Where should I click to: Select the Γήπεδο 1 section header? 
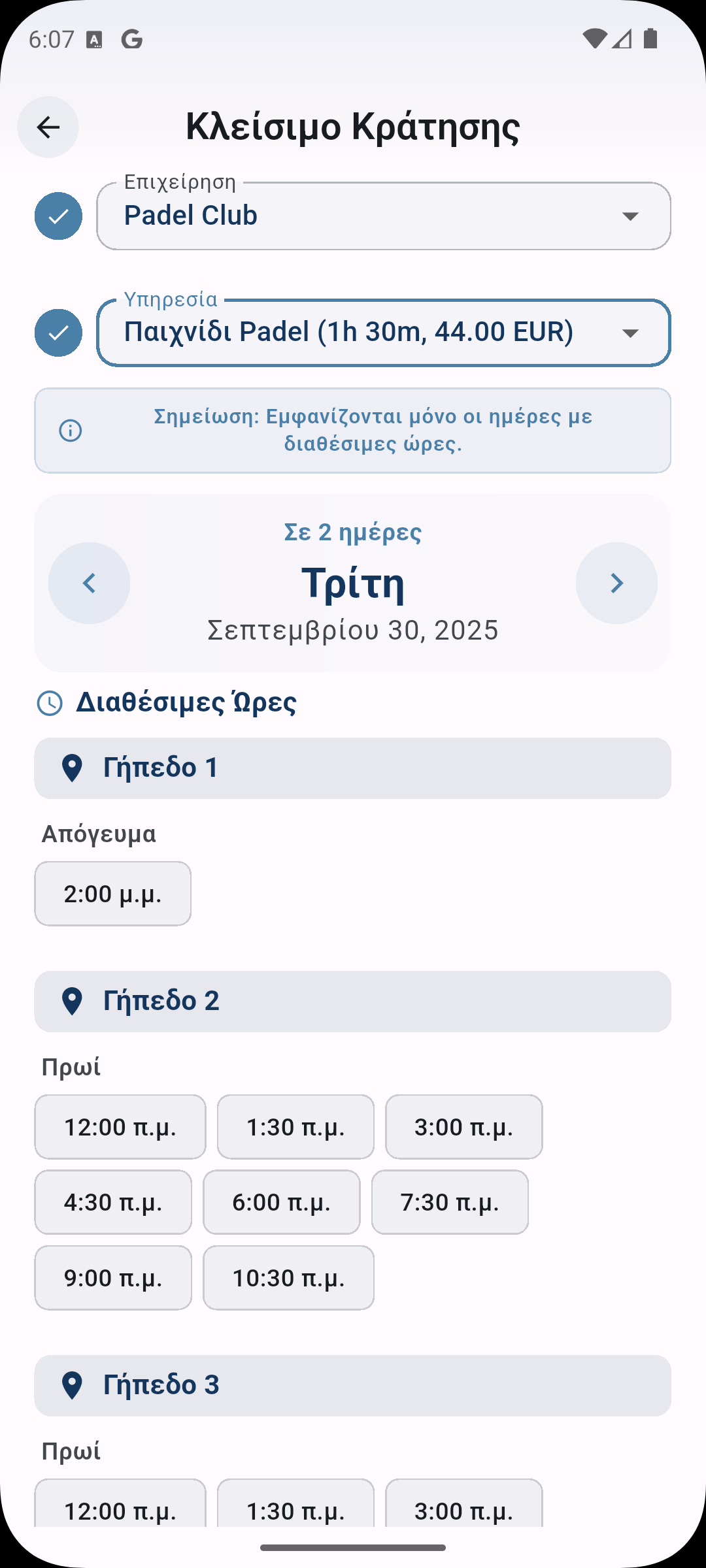click(353, 768)
